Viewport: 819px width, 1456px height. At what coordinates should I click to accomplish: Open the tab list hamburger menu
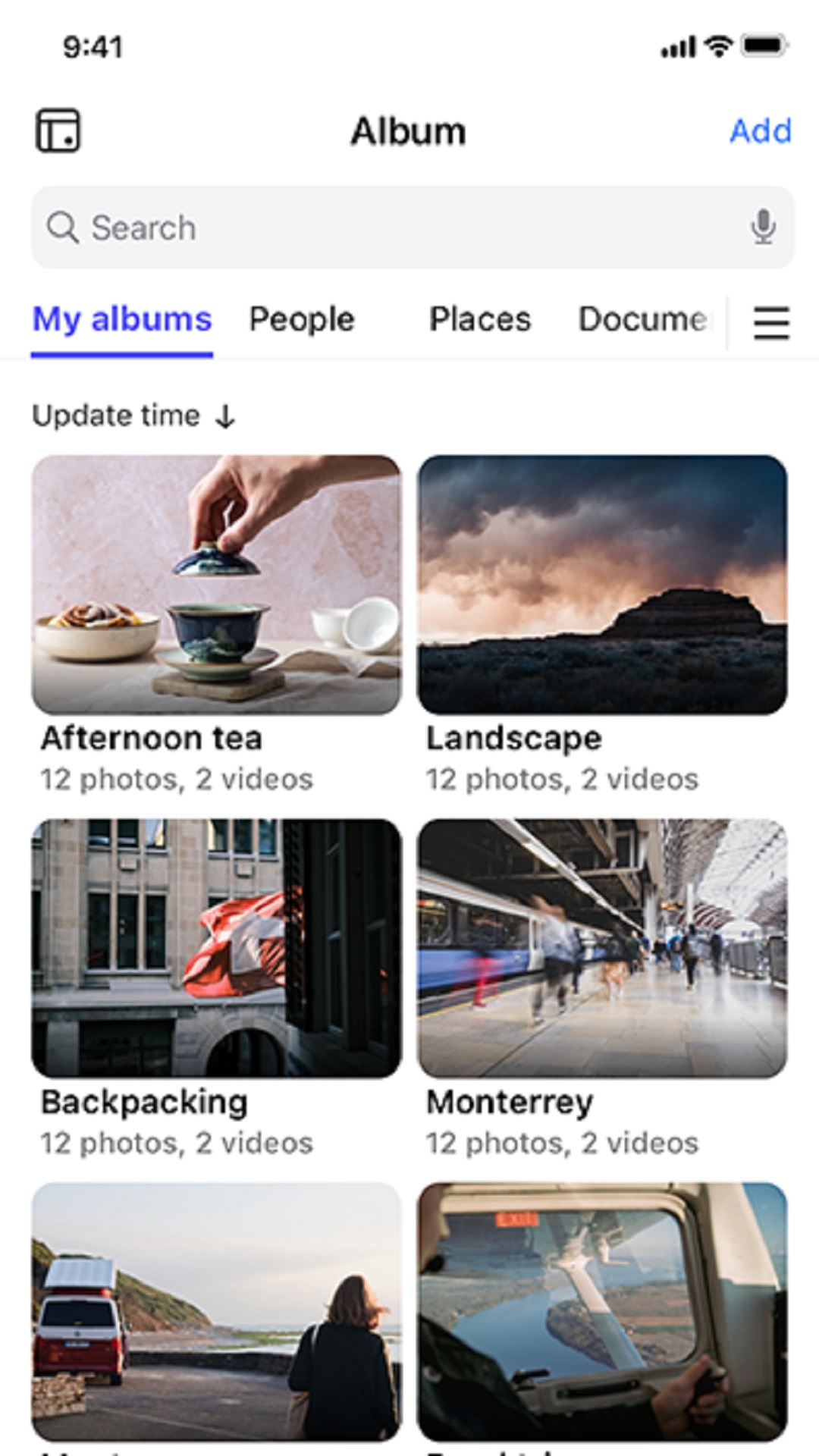(x=771, y=323)
